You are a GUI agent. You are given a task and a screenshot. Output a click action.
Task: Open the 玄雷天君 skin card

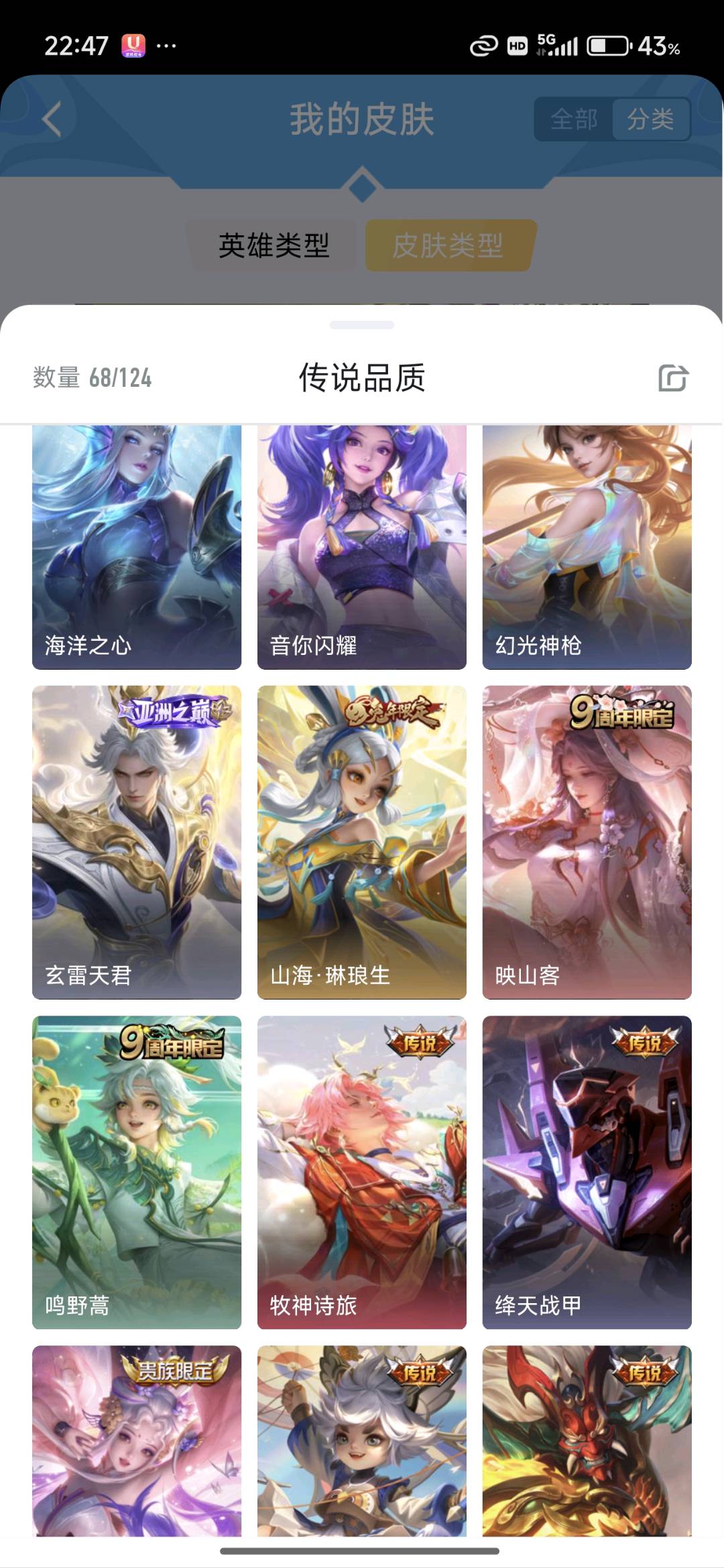point(137,842)
